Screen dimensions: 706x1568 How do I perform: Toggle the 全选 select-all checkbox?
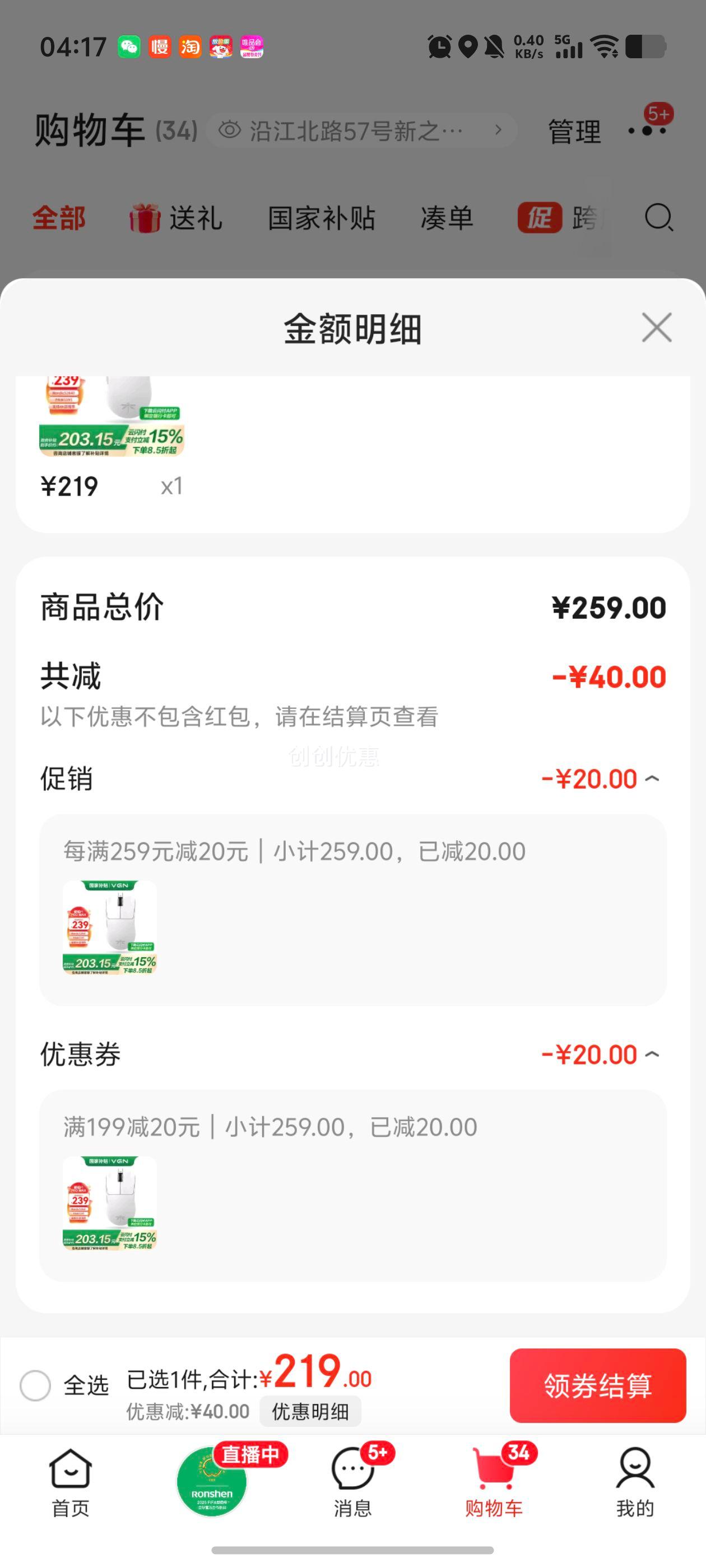pos(35,1385)
